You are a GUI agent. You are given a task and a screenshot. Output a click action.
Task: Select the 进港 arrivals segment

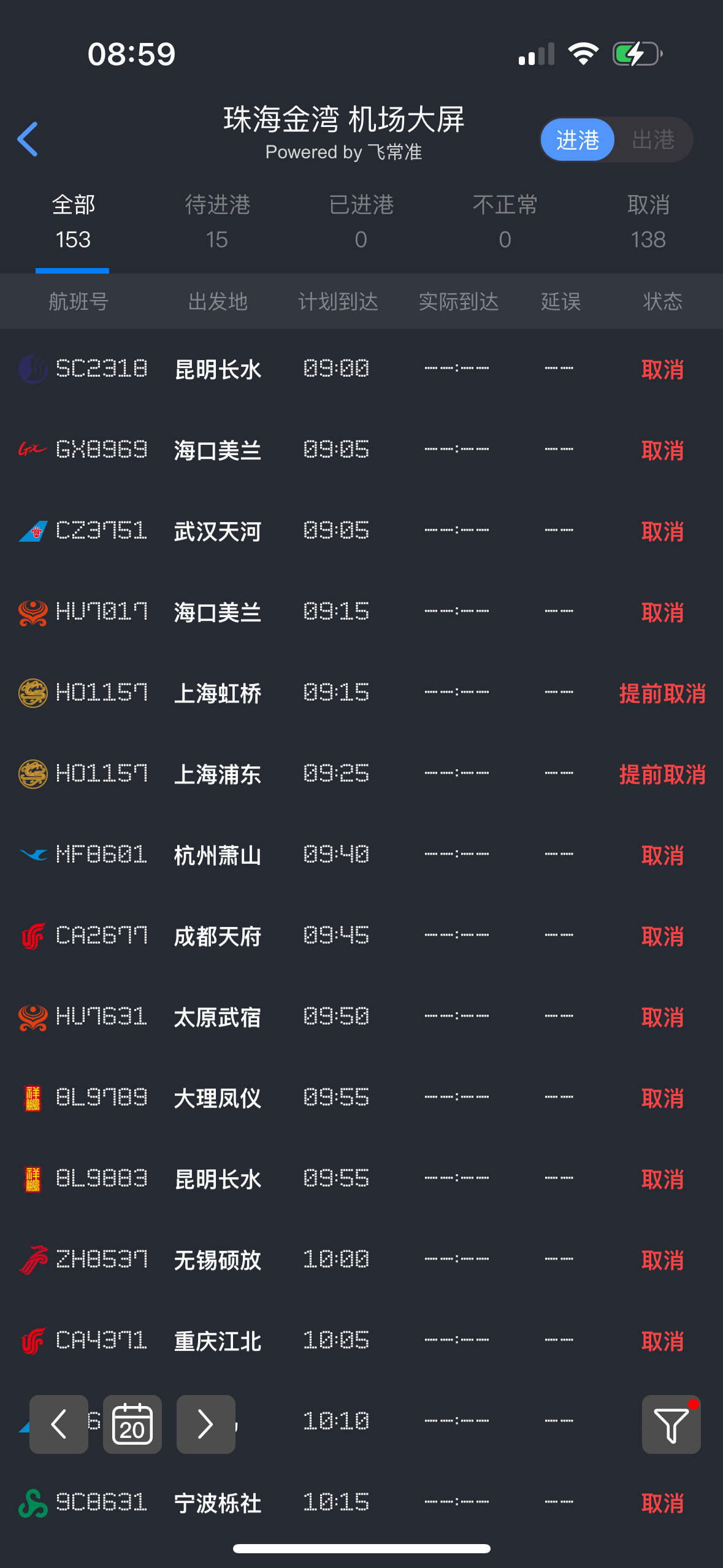(x=577, y=140)
